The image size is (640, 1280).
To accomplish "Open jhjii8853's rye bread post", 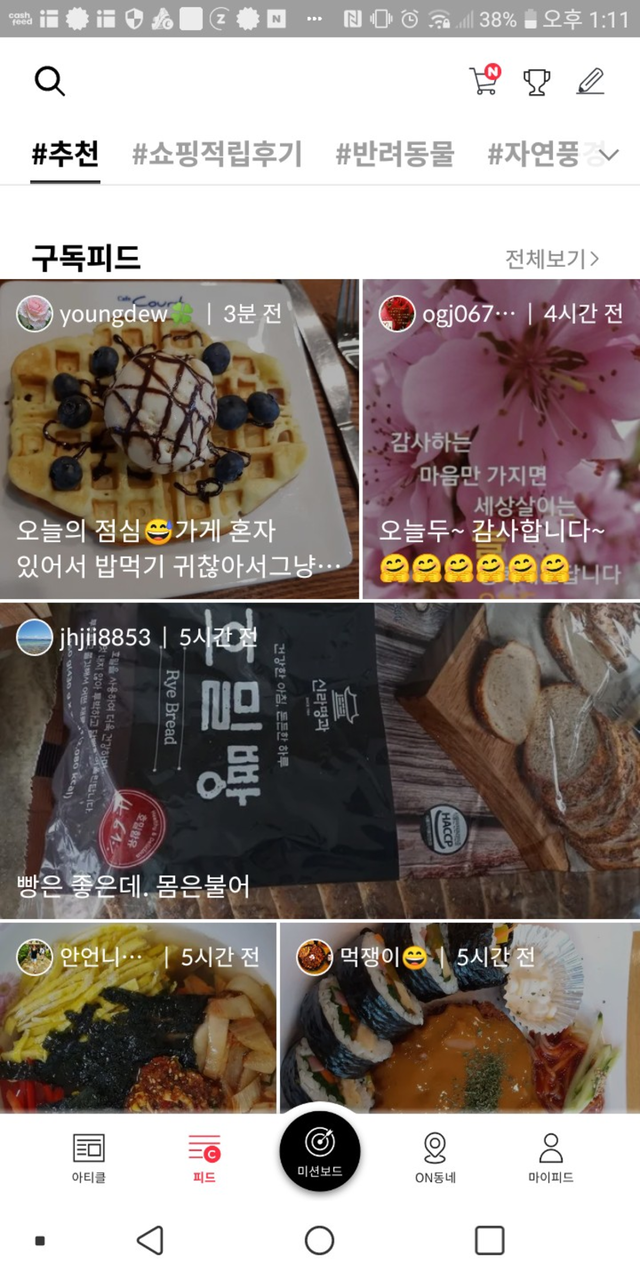I will tap(320, 760).
